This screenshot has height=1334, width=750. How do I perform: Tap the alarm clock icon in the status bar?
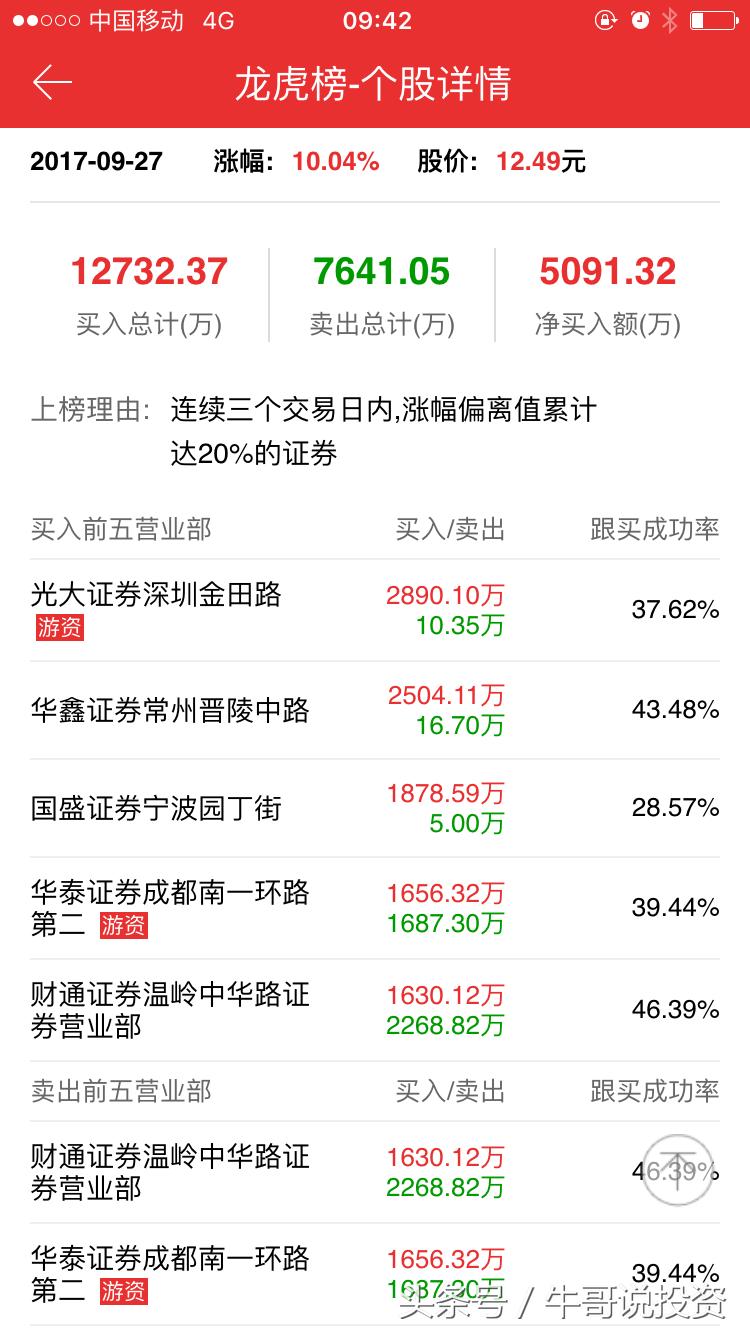(639, 18)
